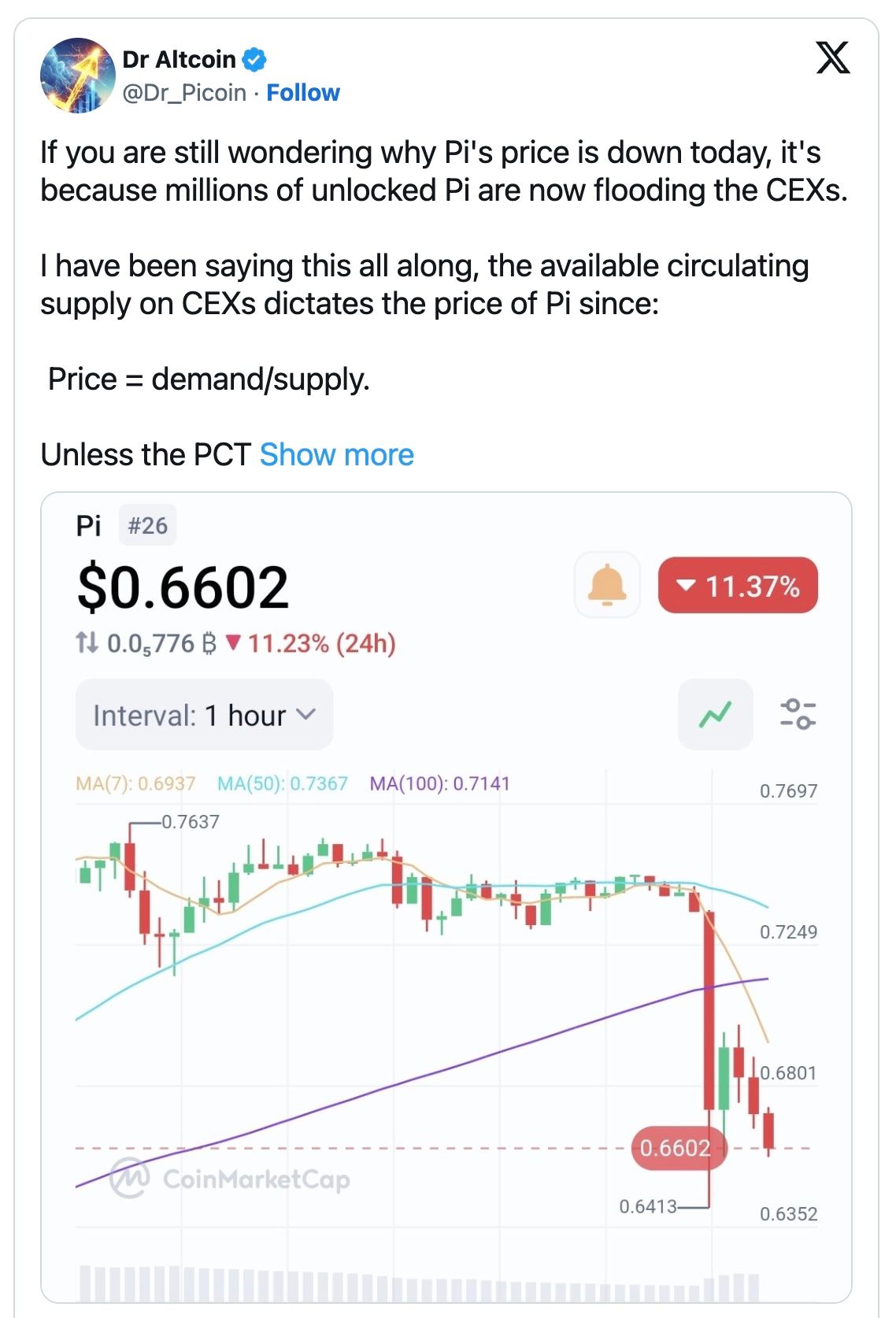The image size is (896, 1318).
Task: Open the attached Pi price chart image
Action: 446,898
